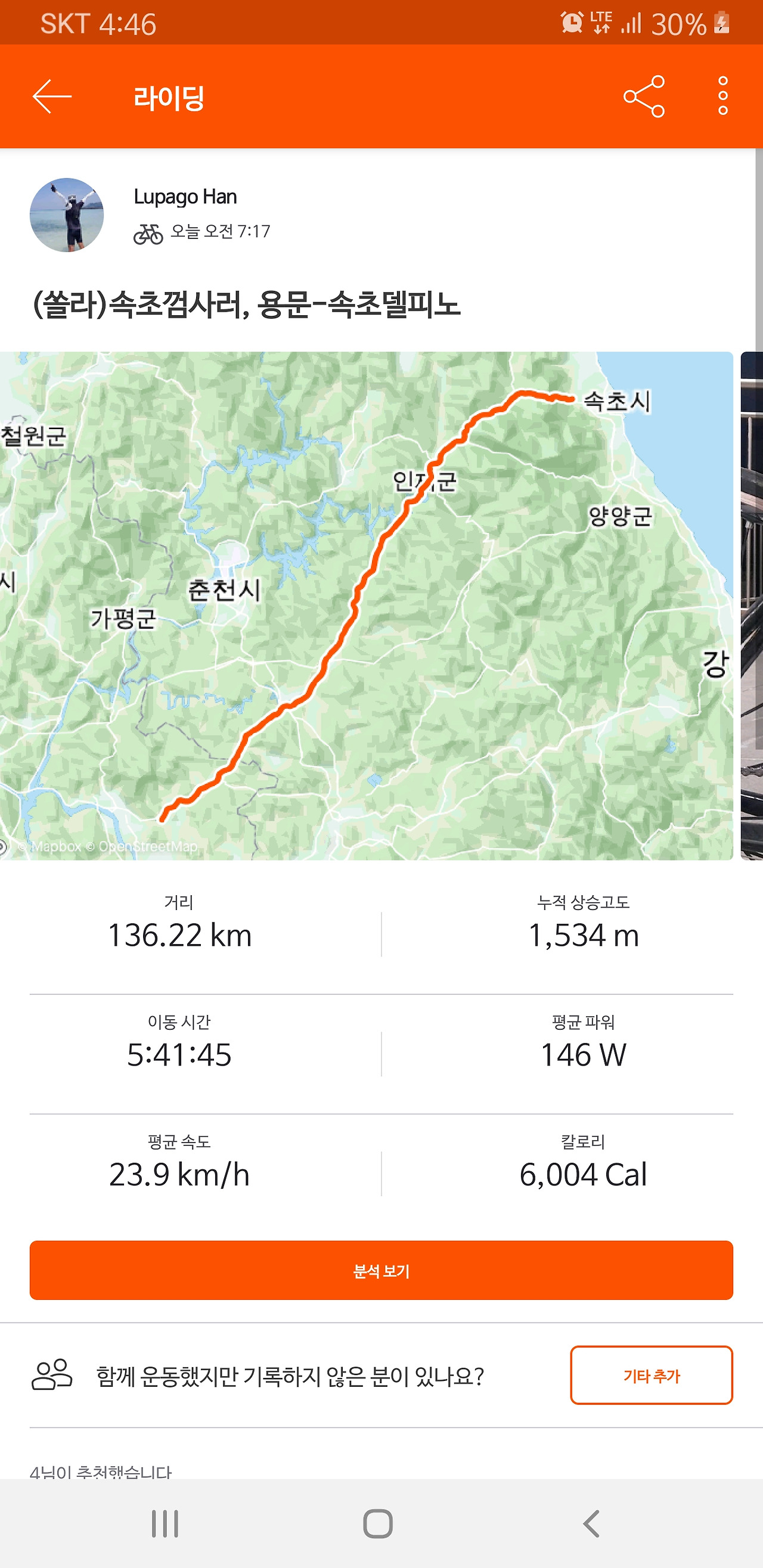Tap the 기타 추가 button
Image resolution: width=763 pixels, height=1568 pixels.
pyautogui.click(x=651, y=1375)
